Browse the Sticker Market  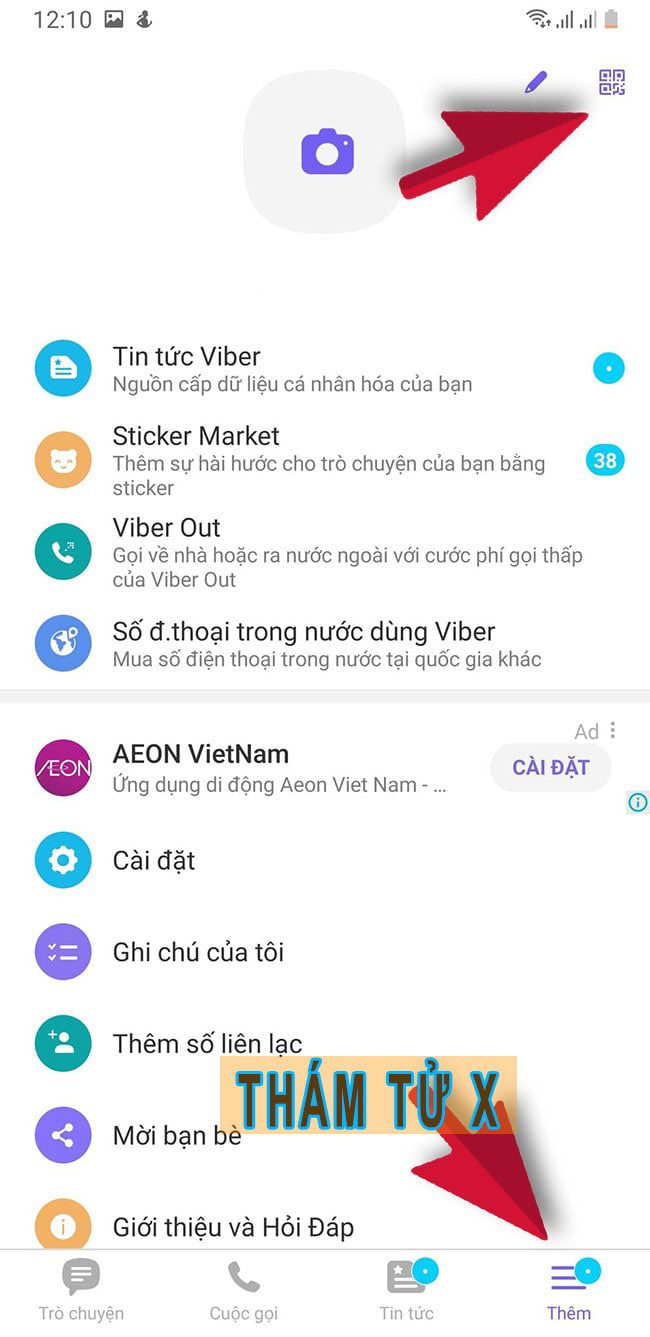[290, 460]
